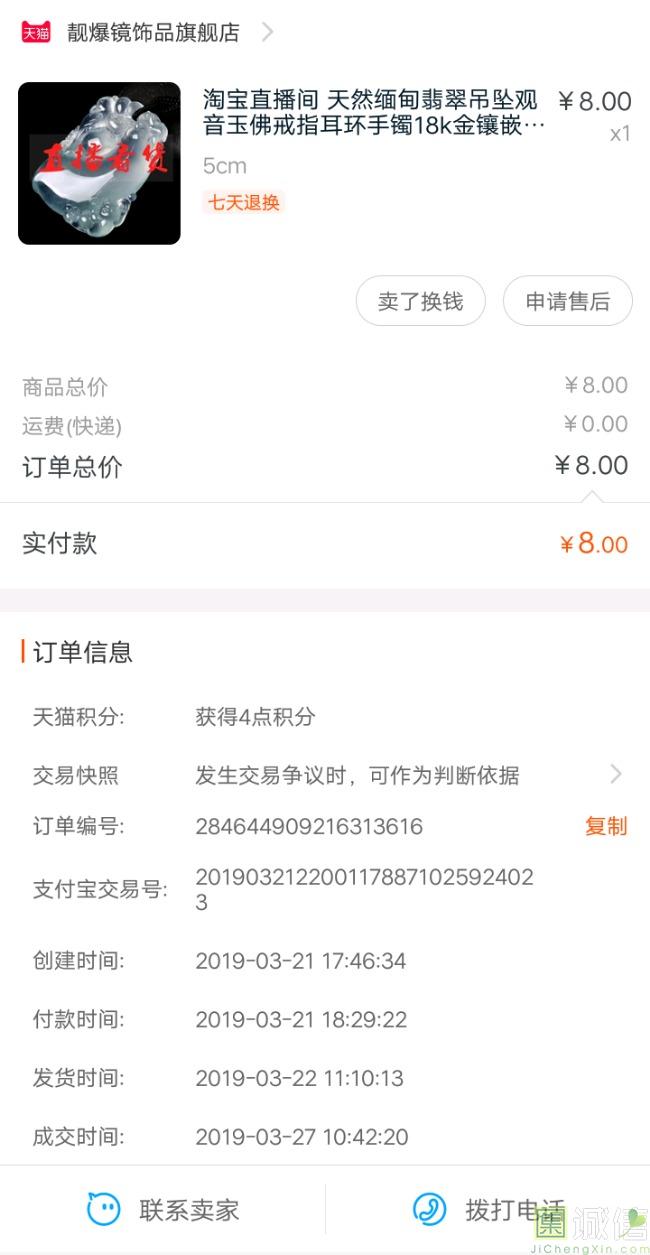Apply for after-sales with 申请售后
The image size is (650, 1255).
(x=567, y=301)
